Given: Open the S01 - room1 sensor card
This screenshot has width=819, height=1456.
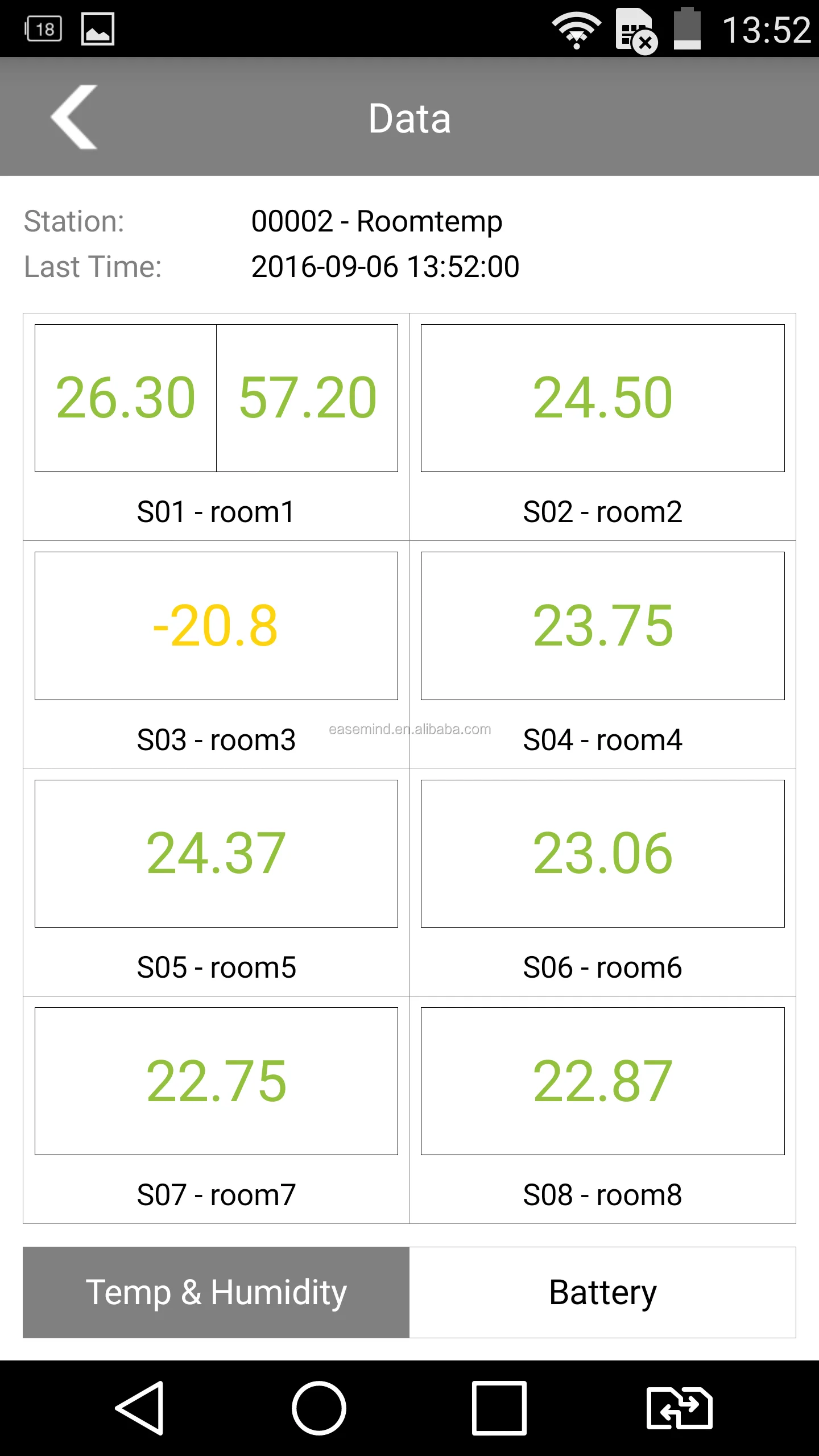Looking at the screenshot, I should (216, 427).
